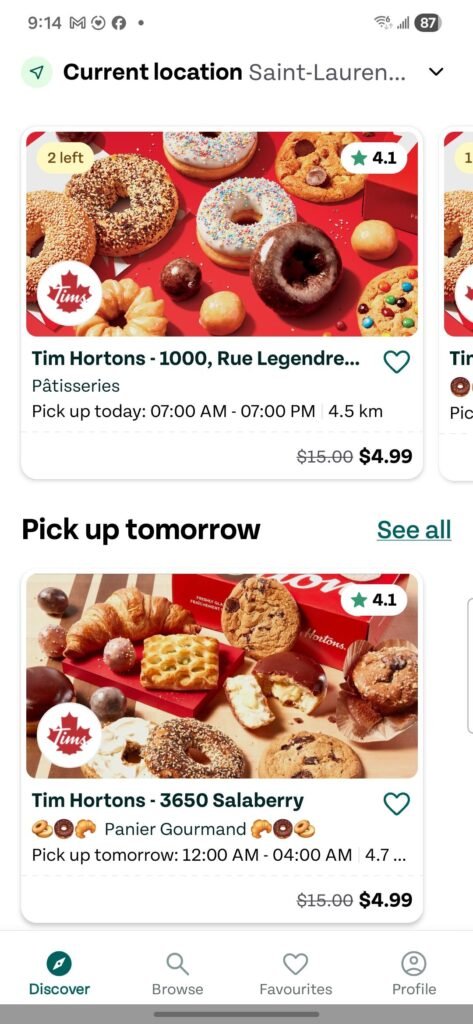This screenshot has height=1024, width=473.
Task: Open the Tim Hortons Rue Legendre card
Action: (x=222, y=303)
